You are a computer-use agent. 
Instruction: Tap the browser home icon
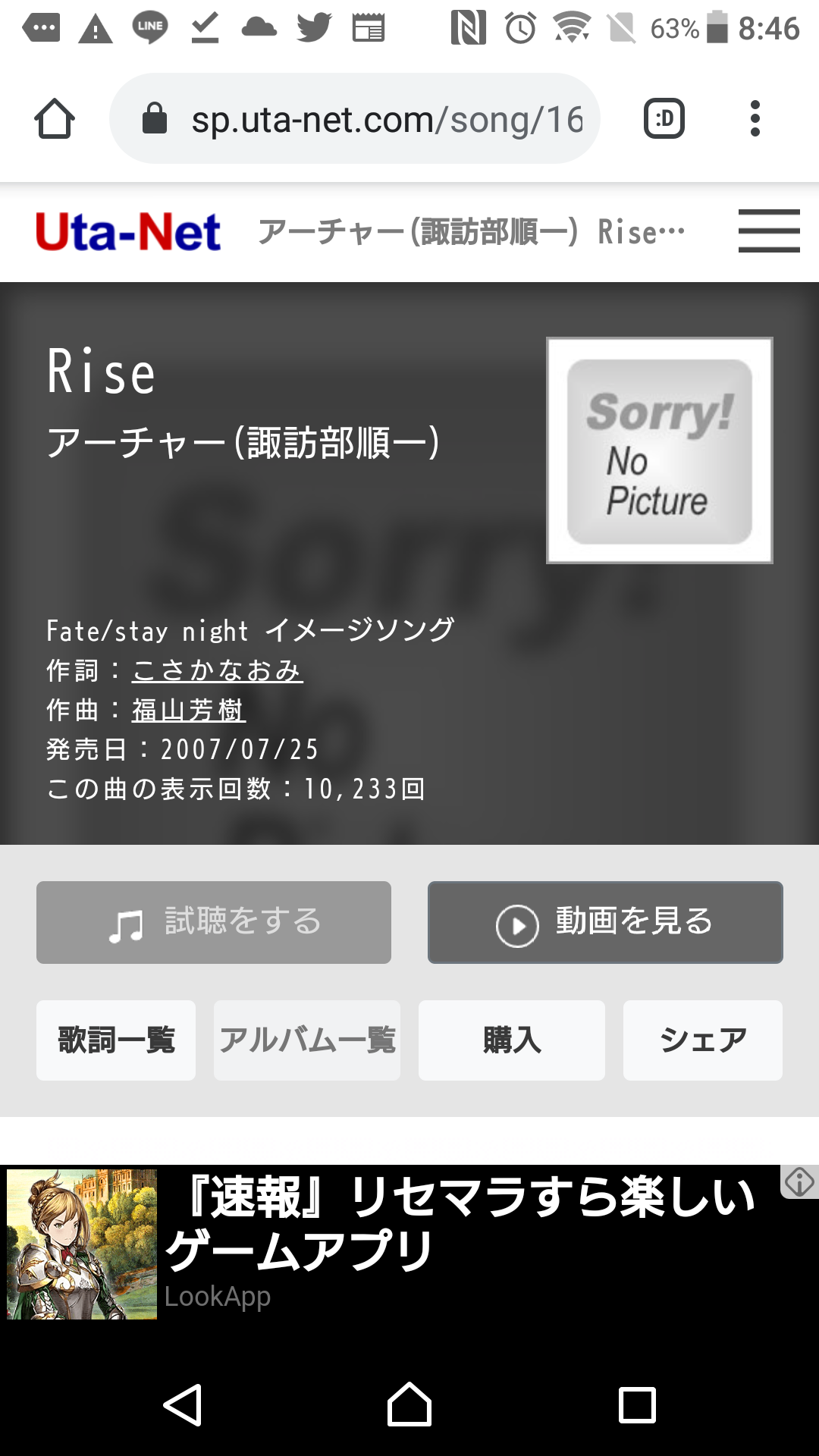pos(55,119)
